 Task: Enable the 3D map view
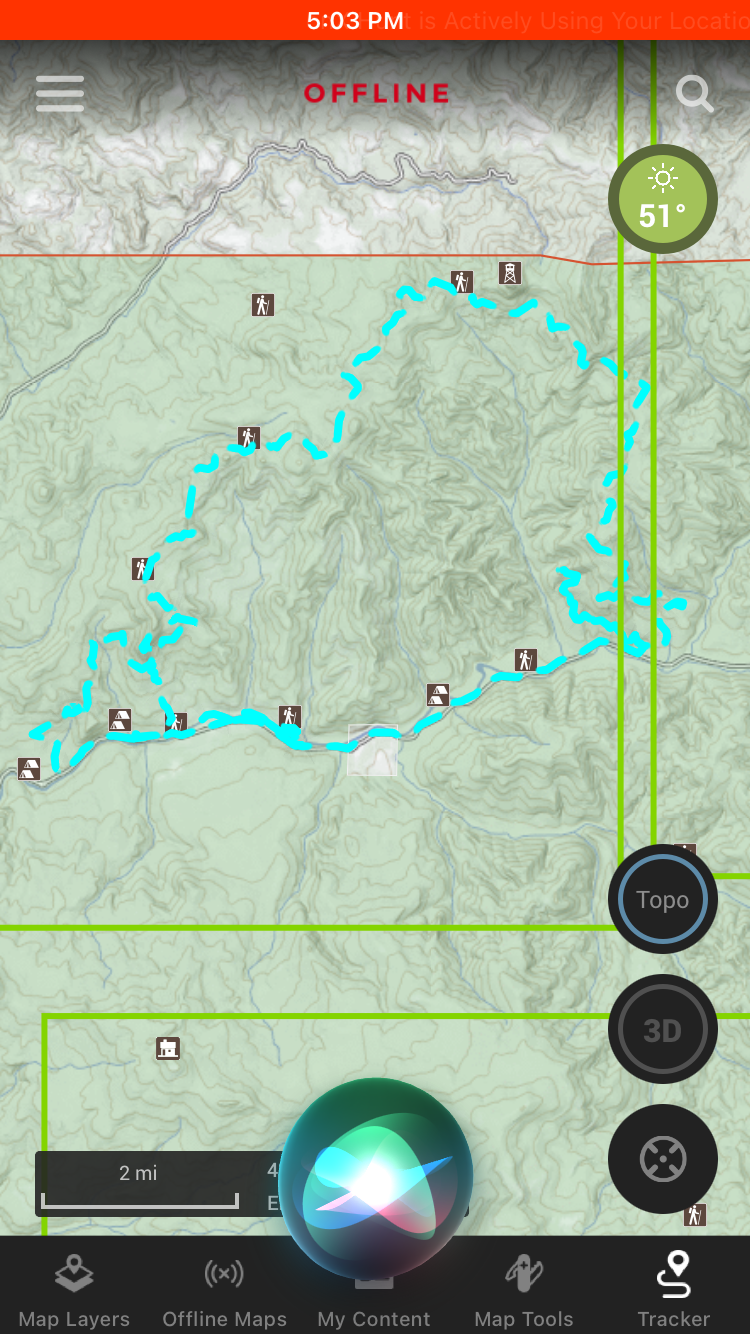pos(662,1029)
